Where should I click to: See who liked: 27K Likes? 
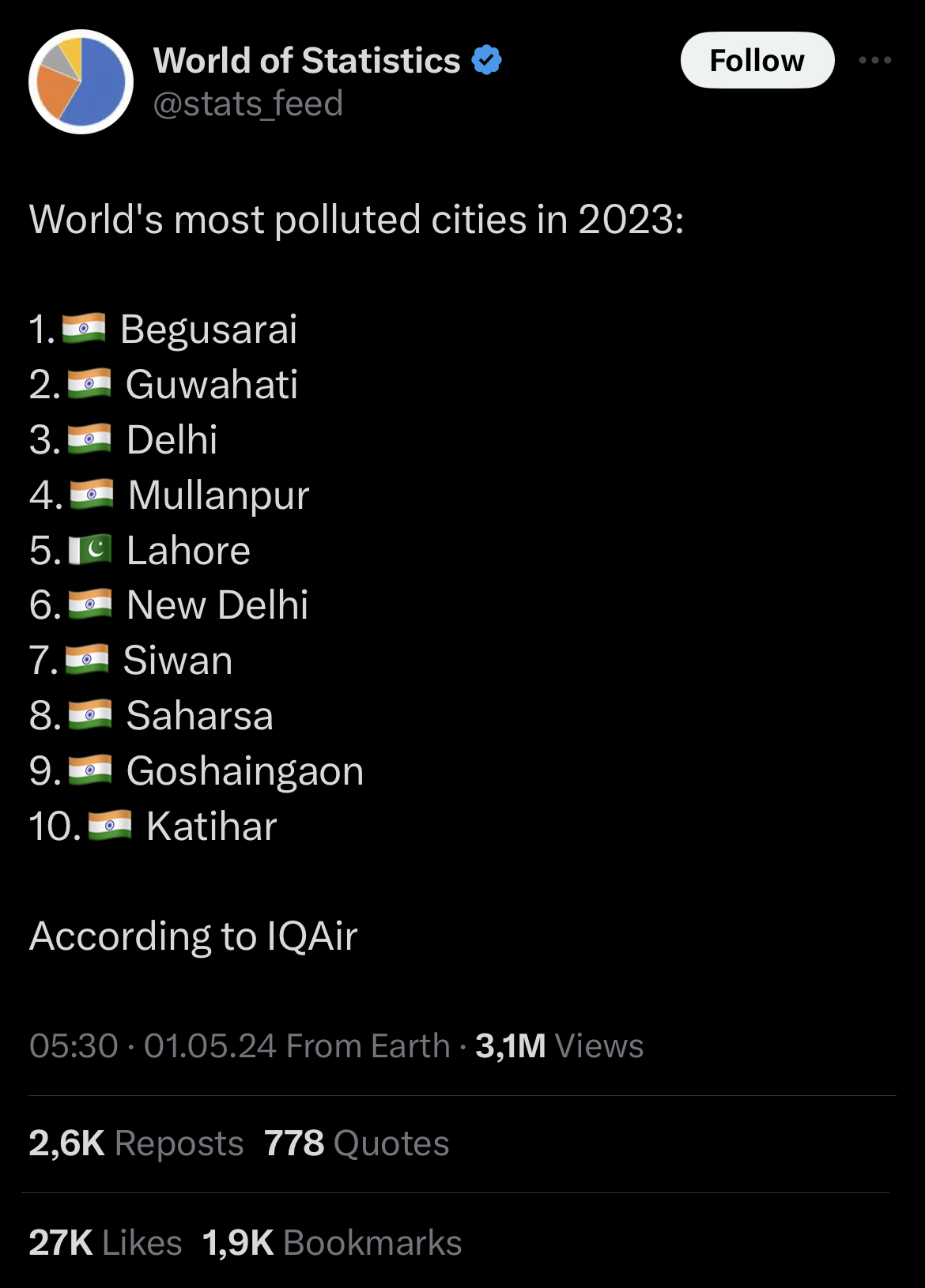tap(105, 1242)
